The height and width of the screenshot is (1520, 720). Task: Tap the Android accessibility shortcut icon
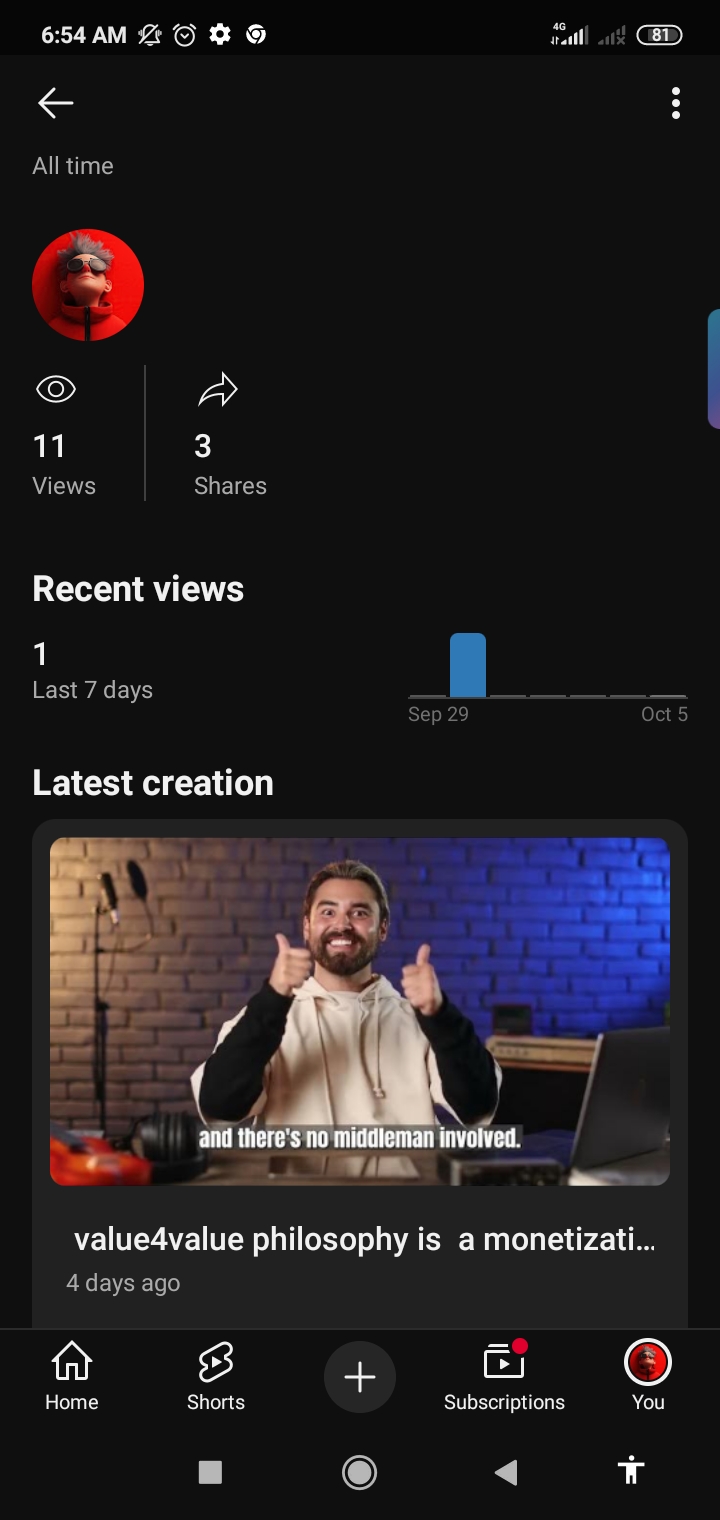click(631, 1471)
